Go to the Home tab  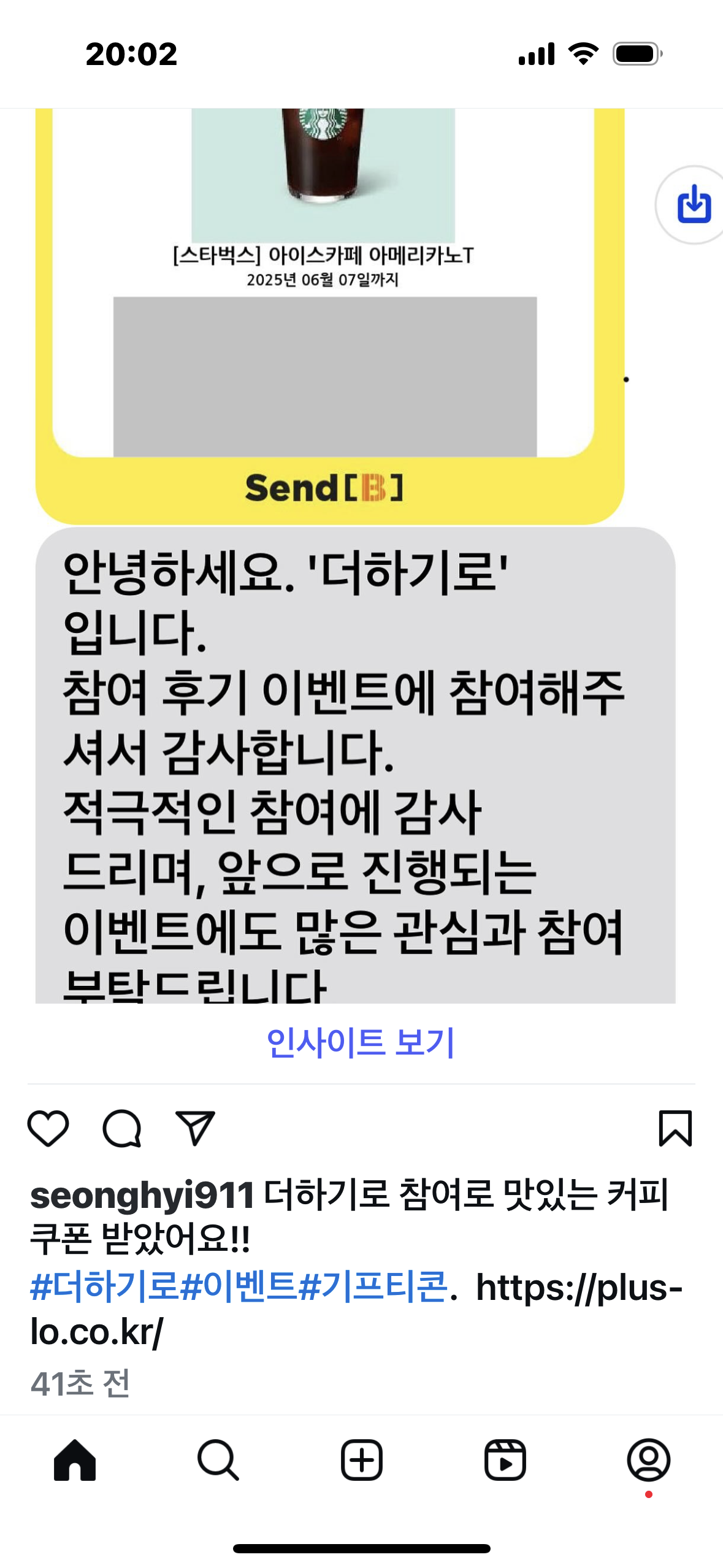point(75,1460)
